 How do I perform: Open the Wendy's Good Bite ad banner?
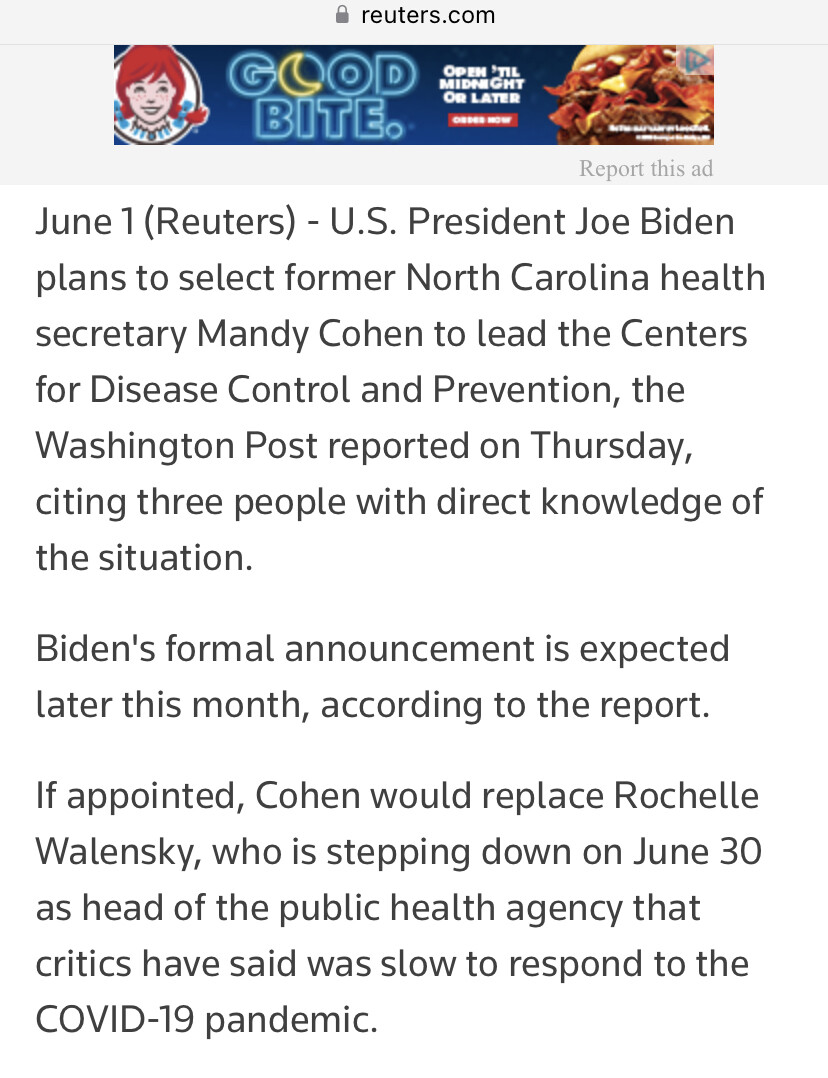pos(400,96)
